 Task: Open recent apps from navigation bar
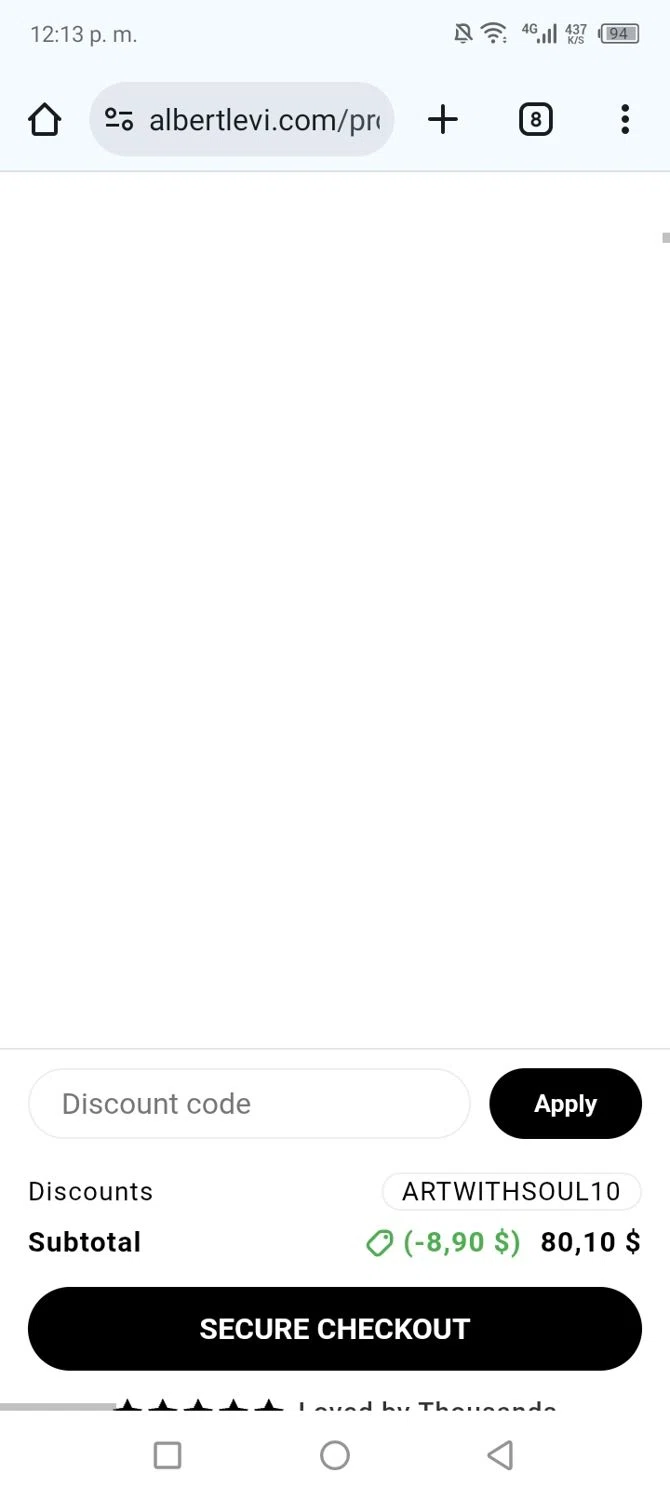point(168,1455)
